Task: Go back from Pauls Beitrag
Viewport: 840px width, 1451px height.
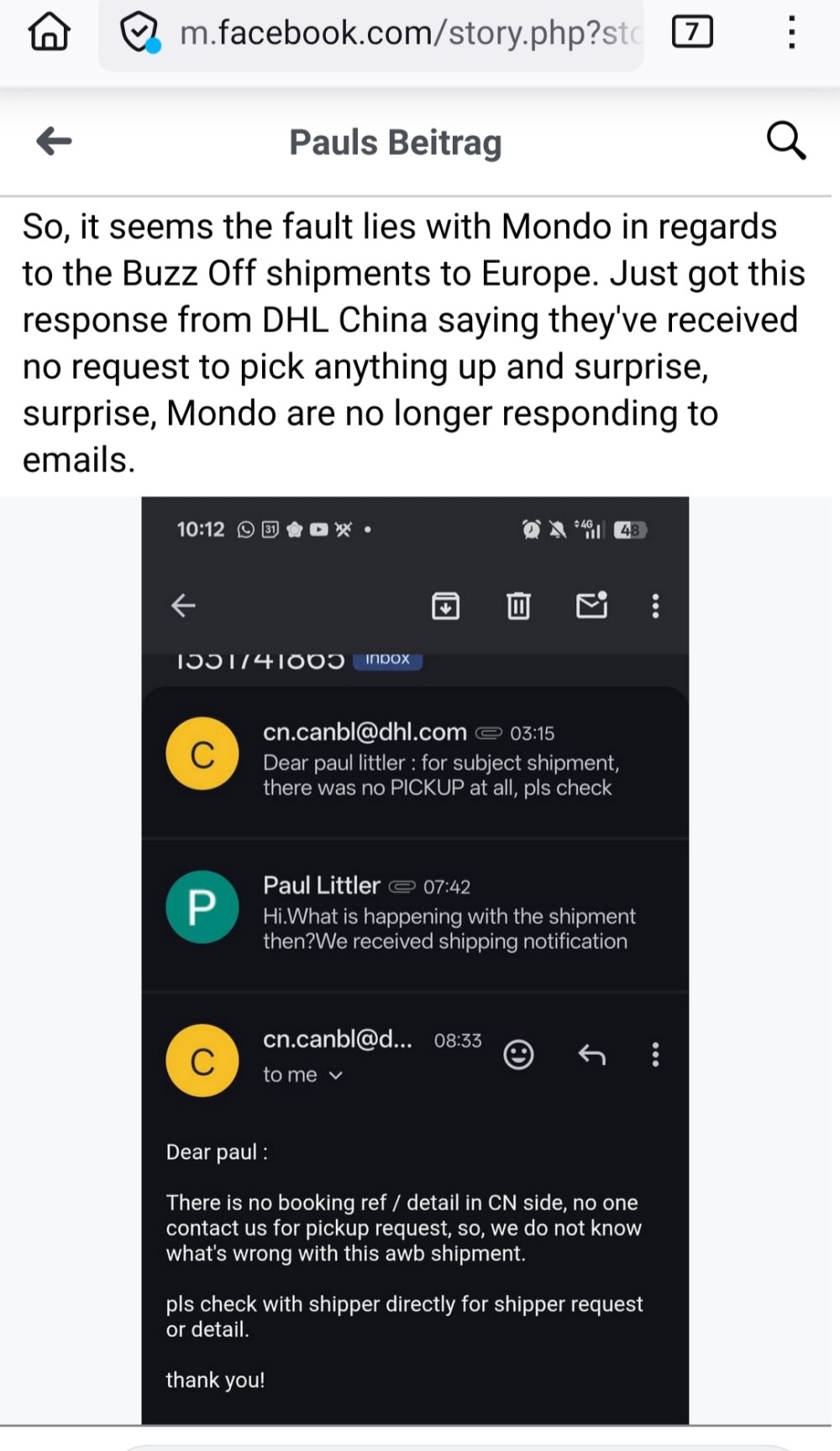Action: click(54, 141)
